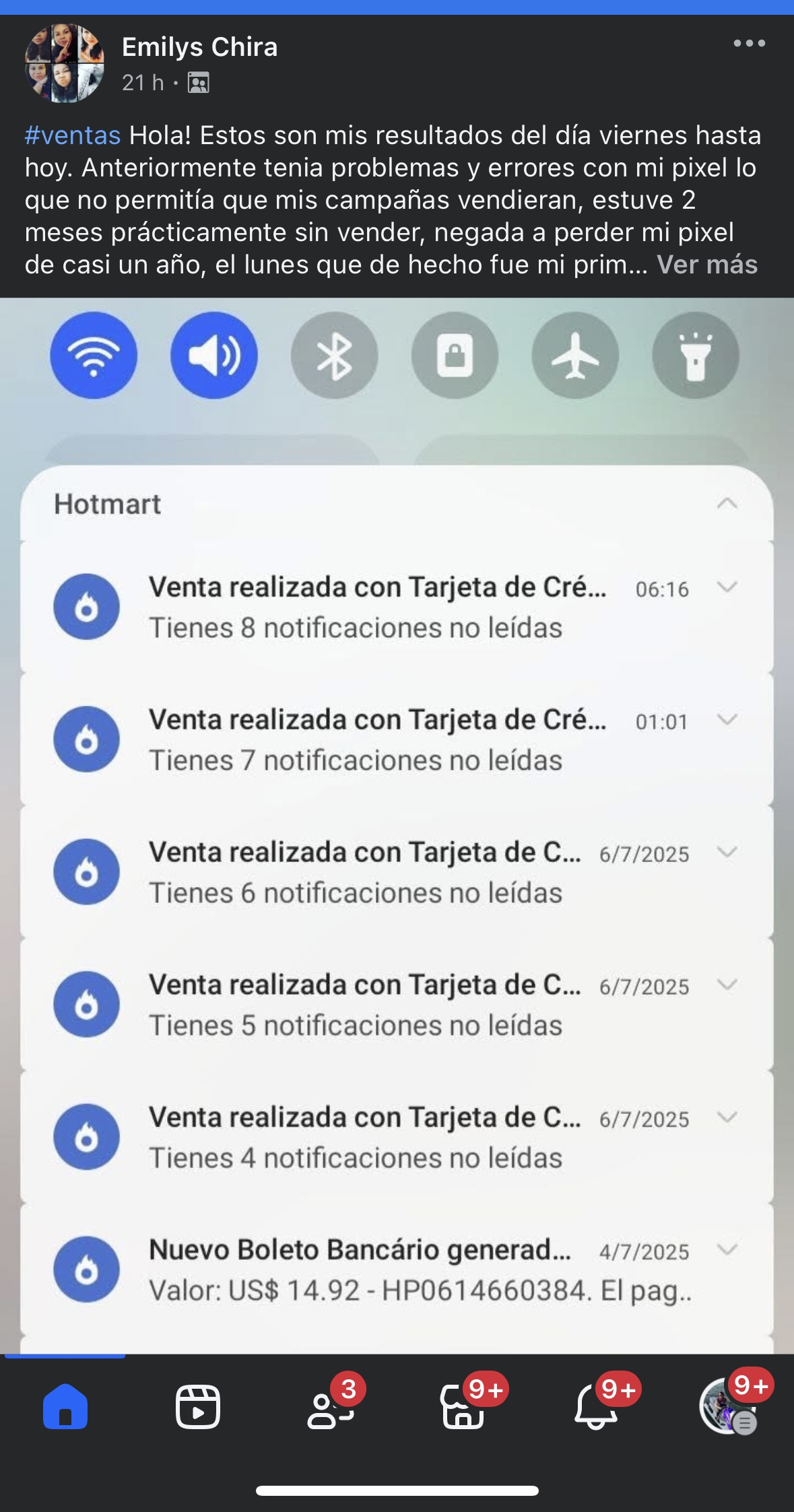The image size is (794, 1512).
Task: Open the #ventas hashtag
Action: pyautogui.click(x=73, y=135)
